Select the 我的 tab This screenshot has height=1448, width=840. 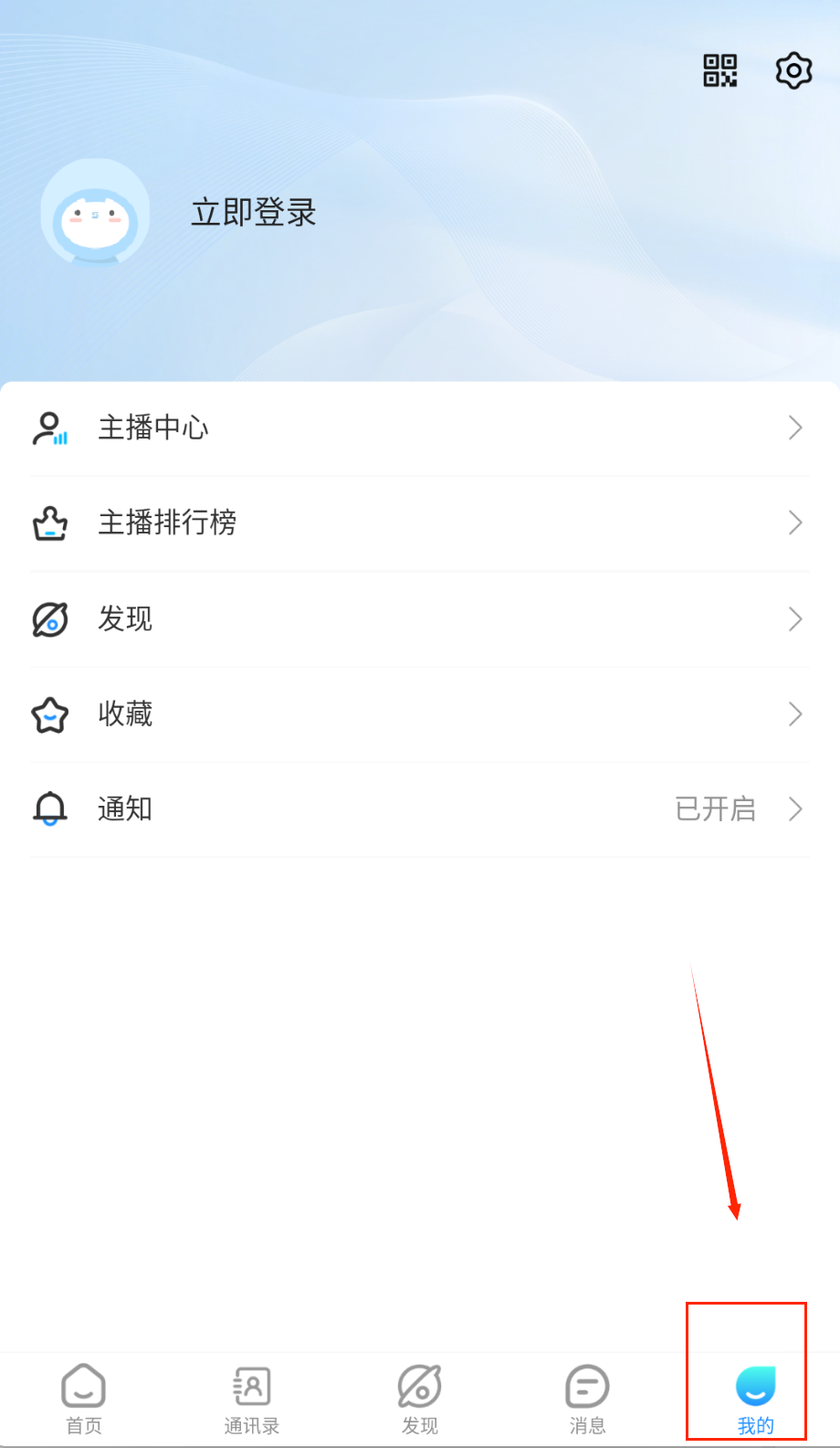point(755,1398)
